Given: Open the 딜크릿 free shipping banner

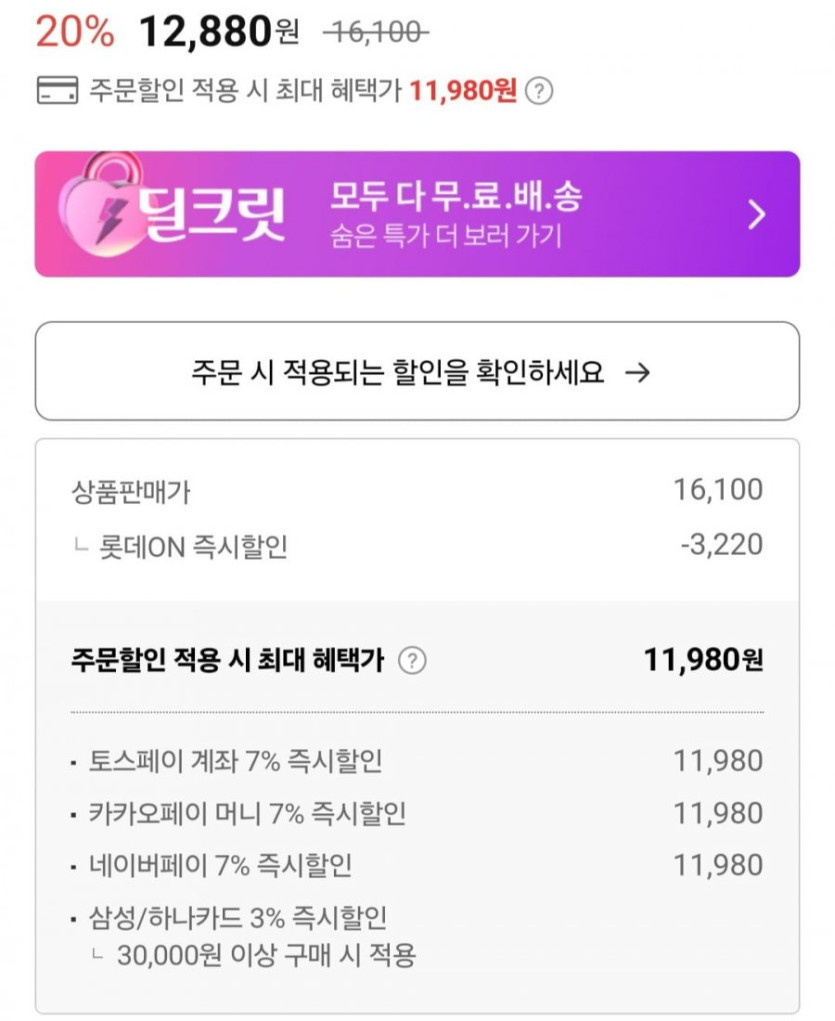Looking at the screenshot, I should click(x=417, y=214).
